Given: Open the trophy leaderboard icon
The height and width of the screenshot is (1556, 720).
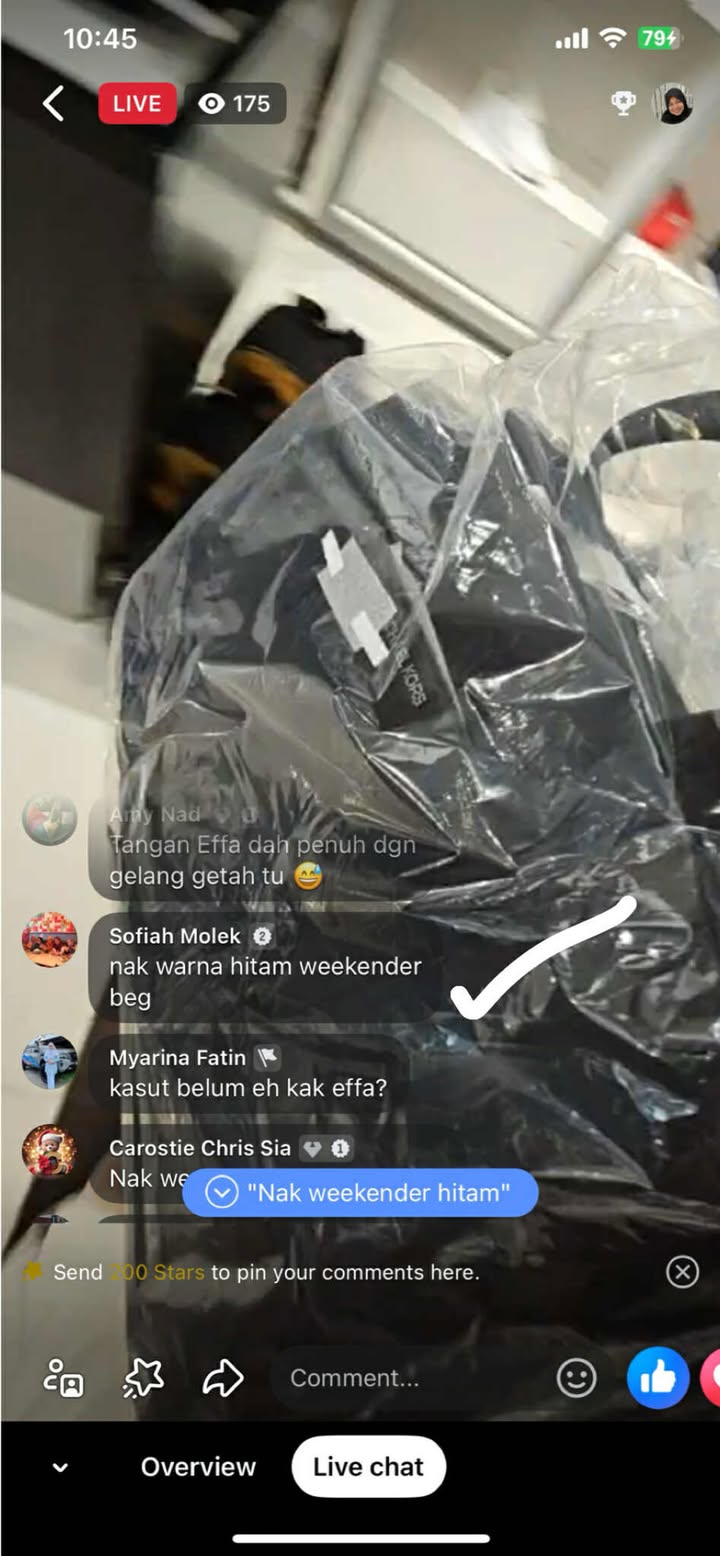Looking at the screenshot, I should pos(624,103).
